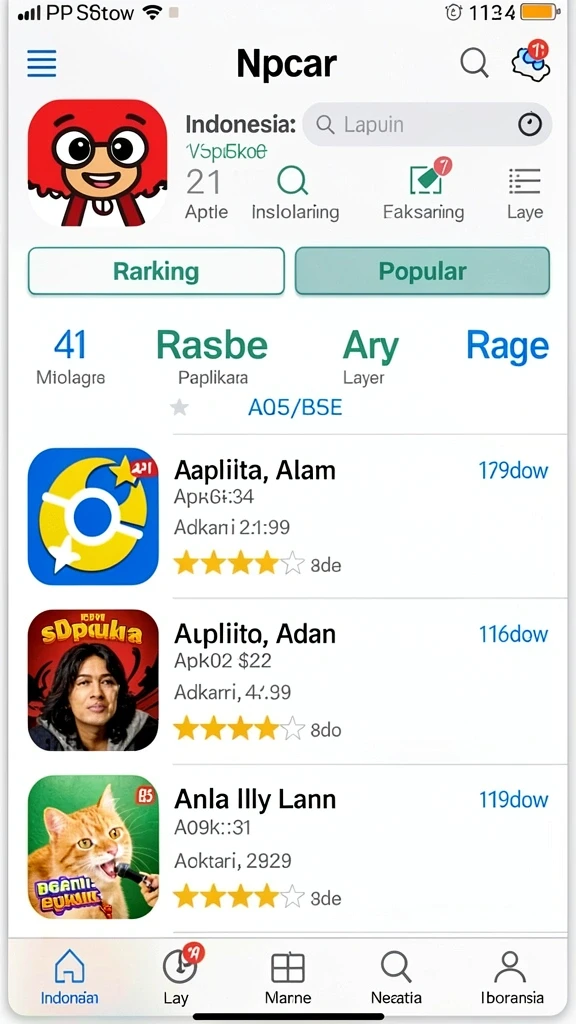This screenshot has height=1024, width=576.
Task: Tap 119dow beside Anla Illy Lann
Action: [x=513, y=799]
